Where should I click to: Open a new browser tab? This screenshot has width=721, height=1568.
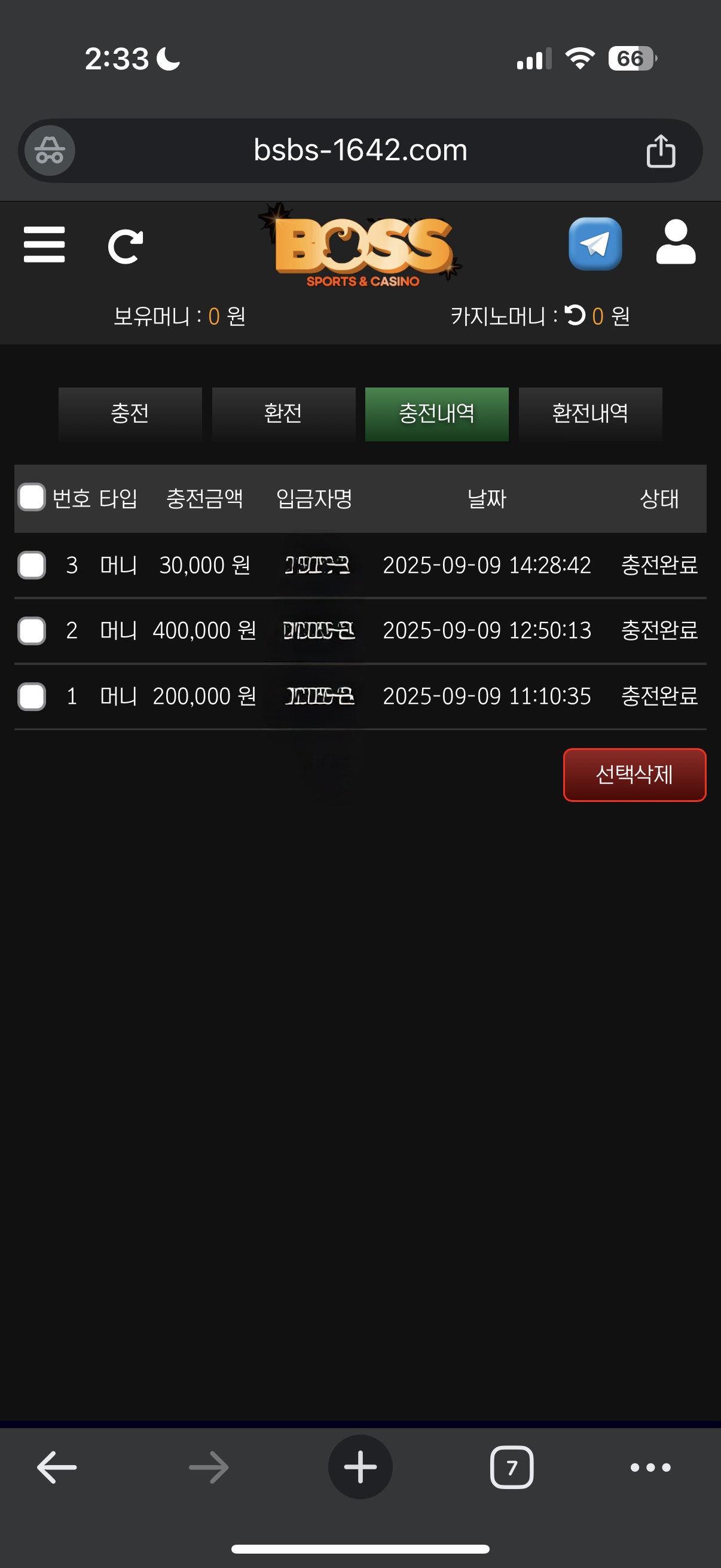tap(360, 1467)
